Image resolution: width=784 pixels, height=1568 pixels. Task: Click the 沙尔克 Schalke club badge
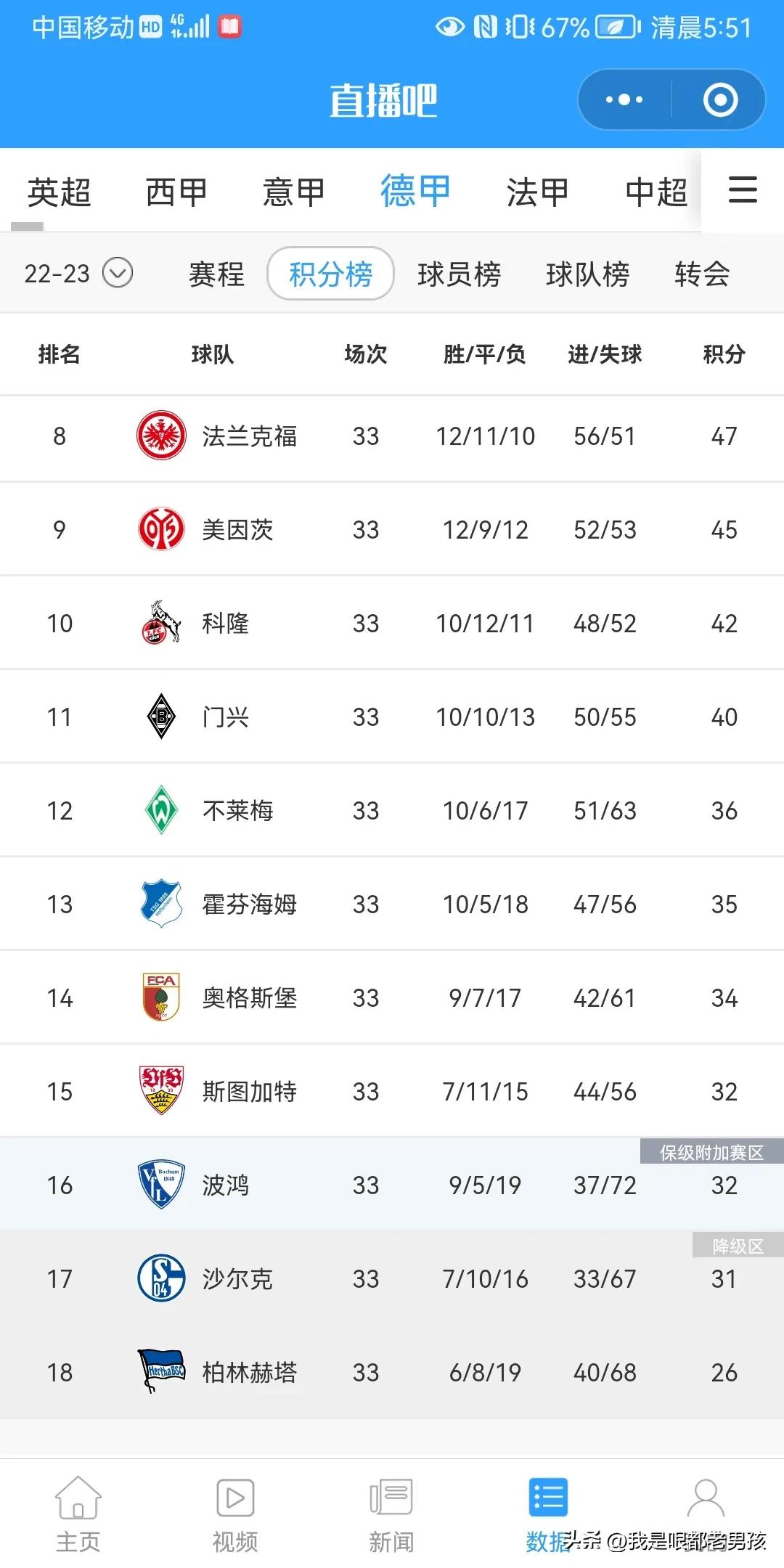(x=161, y=1278)
